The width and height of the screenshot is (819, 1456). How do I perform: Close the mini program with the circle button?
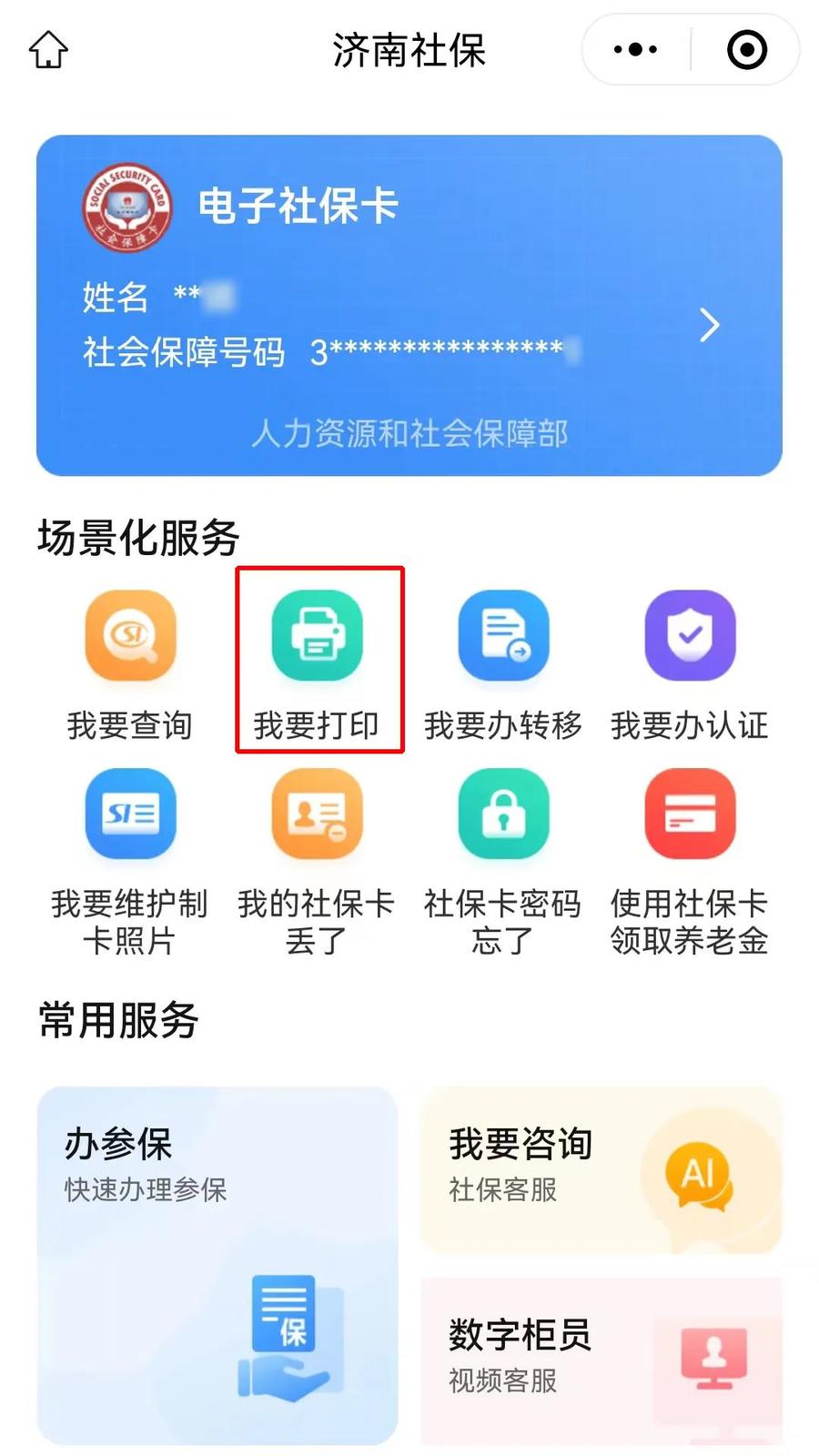746,50
